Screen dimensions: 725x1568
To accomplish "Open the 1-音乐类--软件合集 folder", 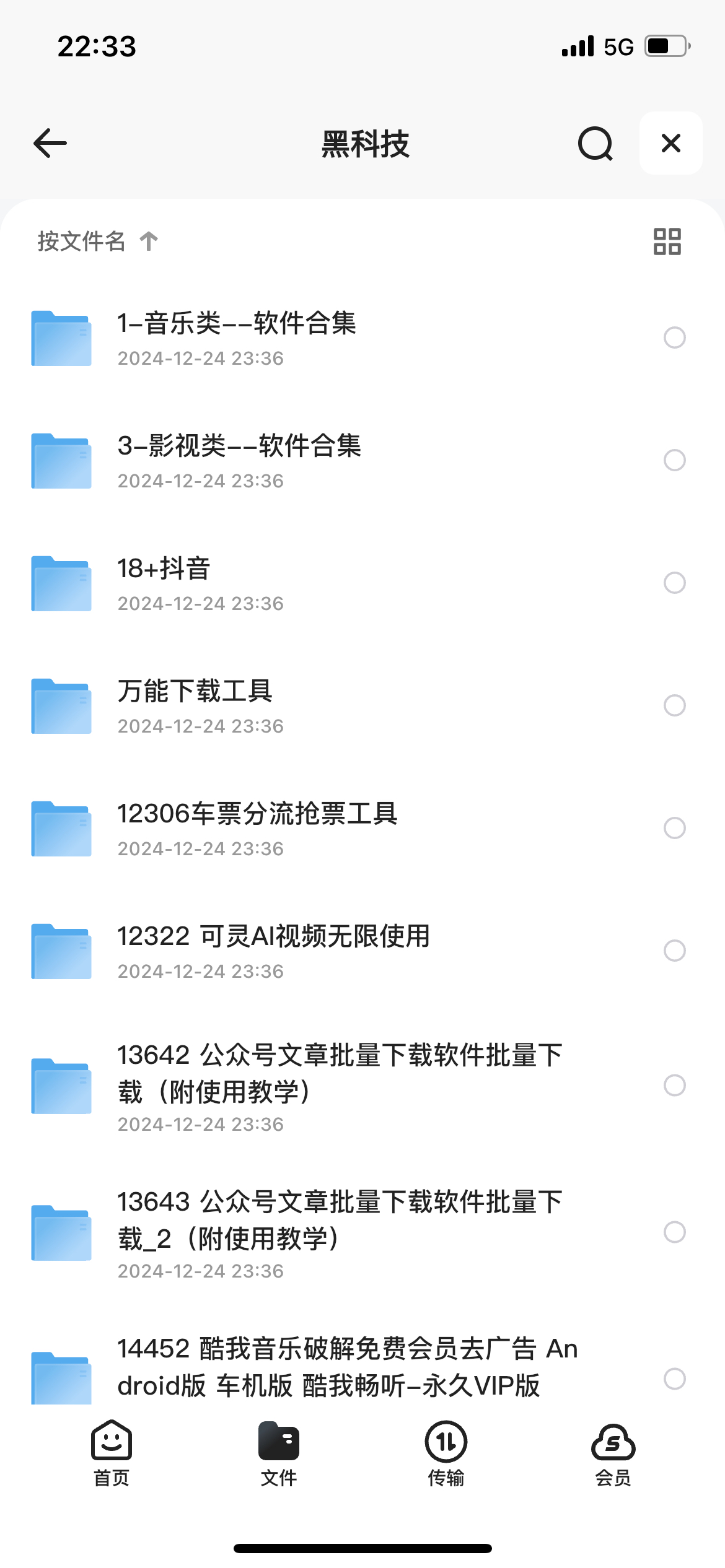I will (x=237, y=336).
